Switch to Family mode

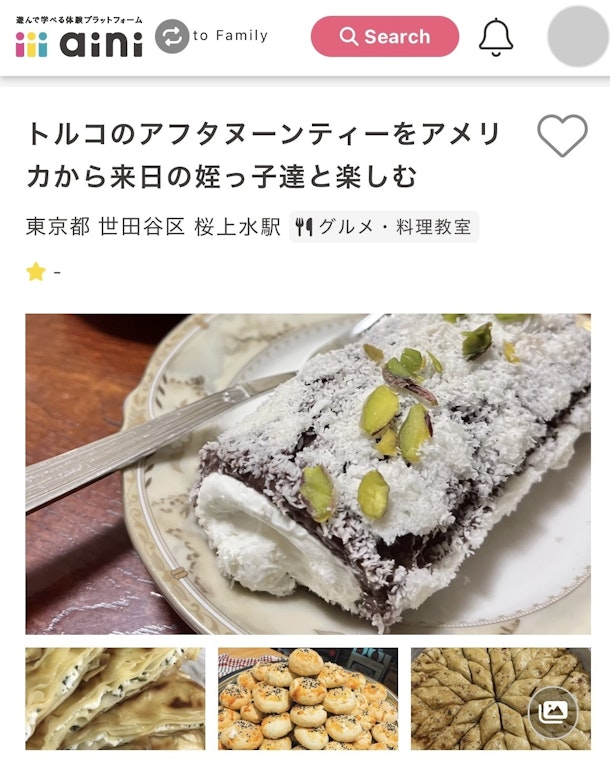pyautogui.click(x=212, y=36)
